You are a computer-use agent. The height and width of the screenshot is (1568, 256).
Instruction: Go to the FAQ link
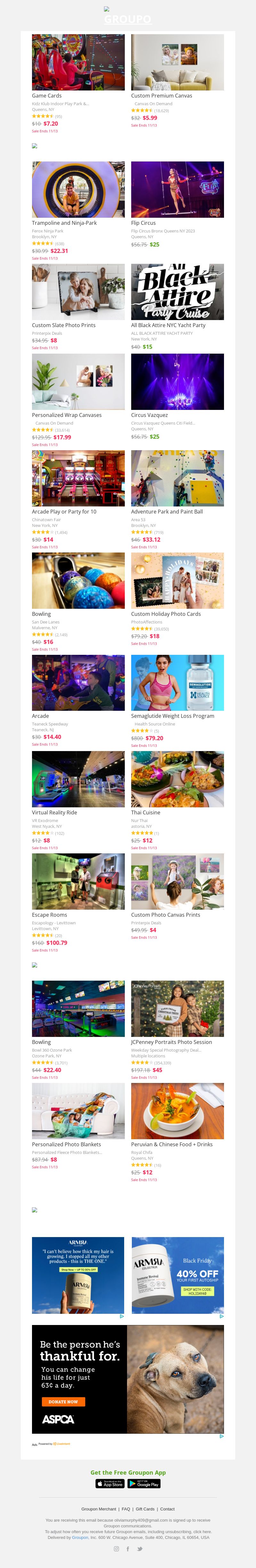125,1509
